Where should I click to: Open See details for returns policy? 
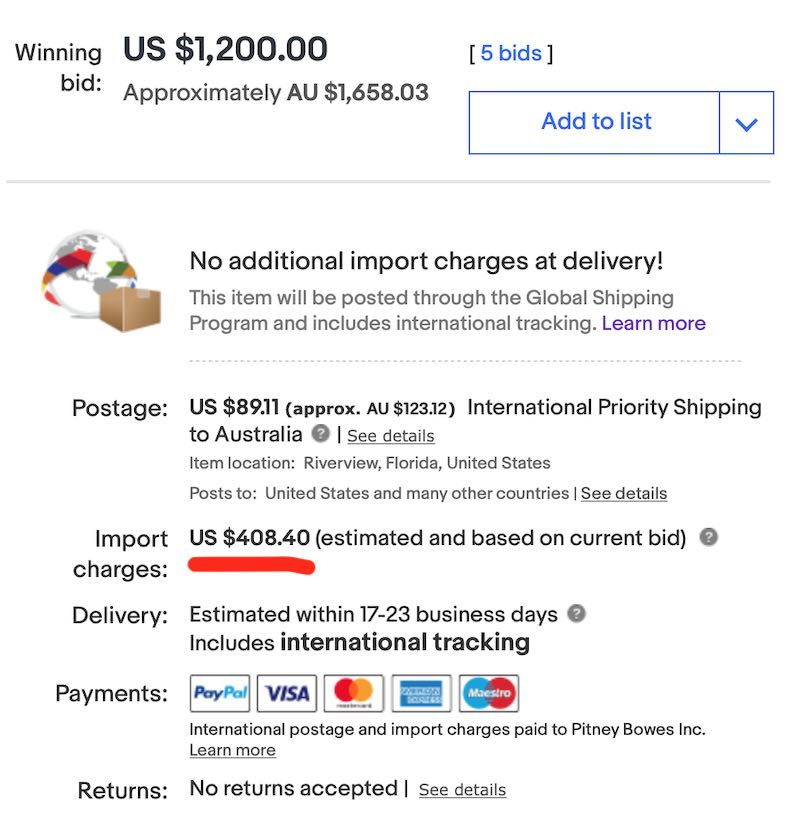coord(462,789)
